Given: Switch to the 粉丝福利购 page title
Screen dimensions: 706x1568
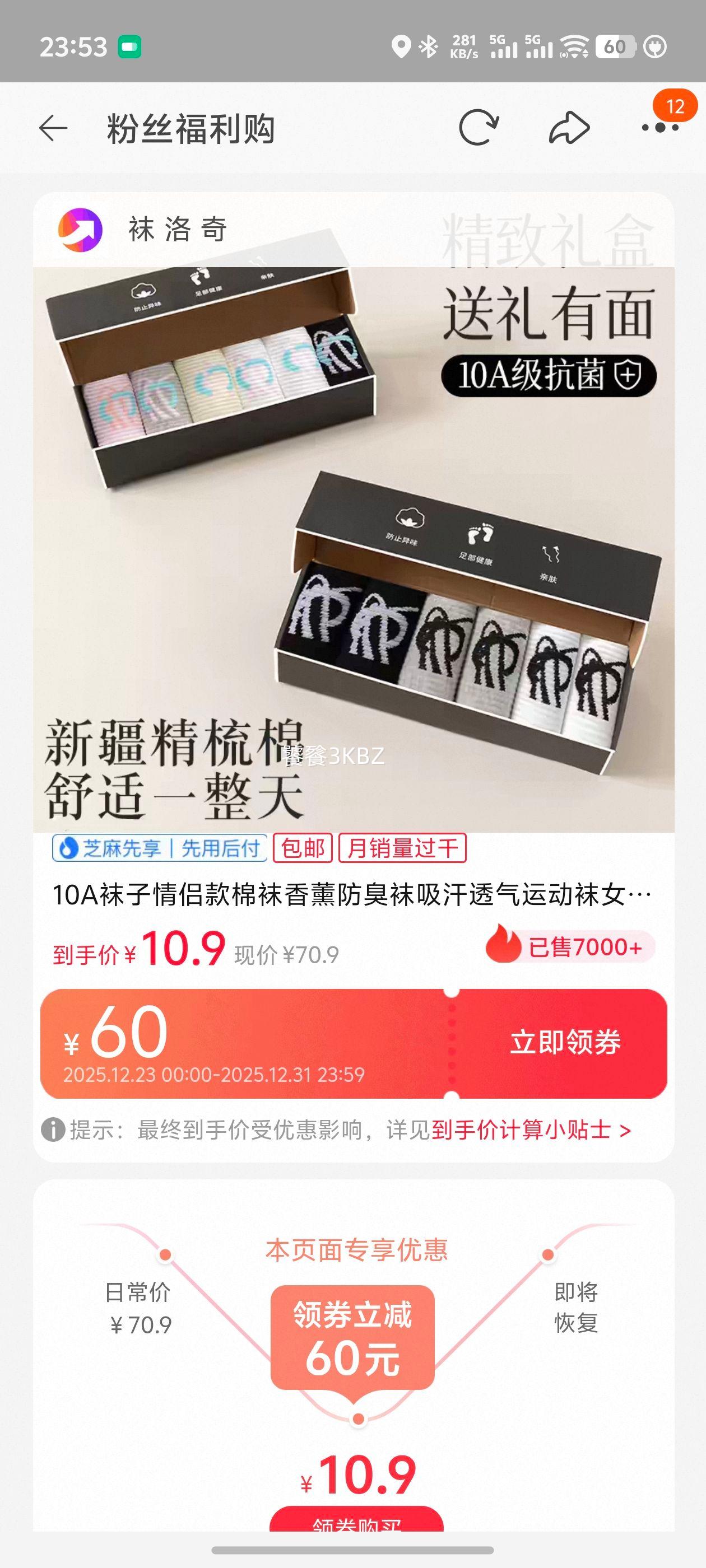Looking at the screenshot, I should click(190, 127).
